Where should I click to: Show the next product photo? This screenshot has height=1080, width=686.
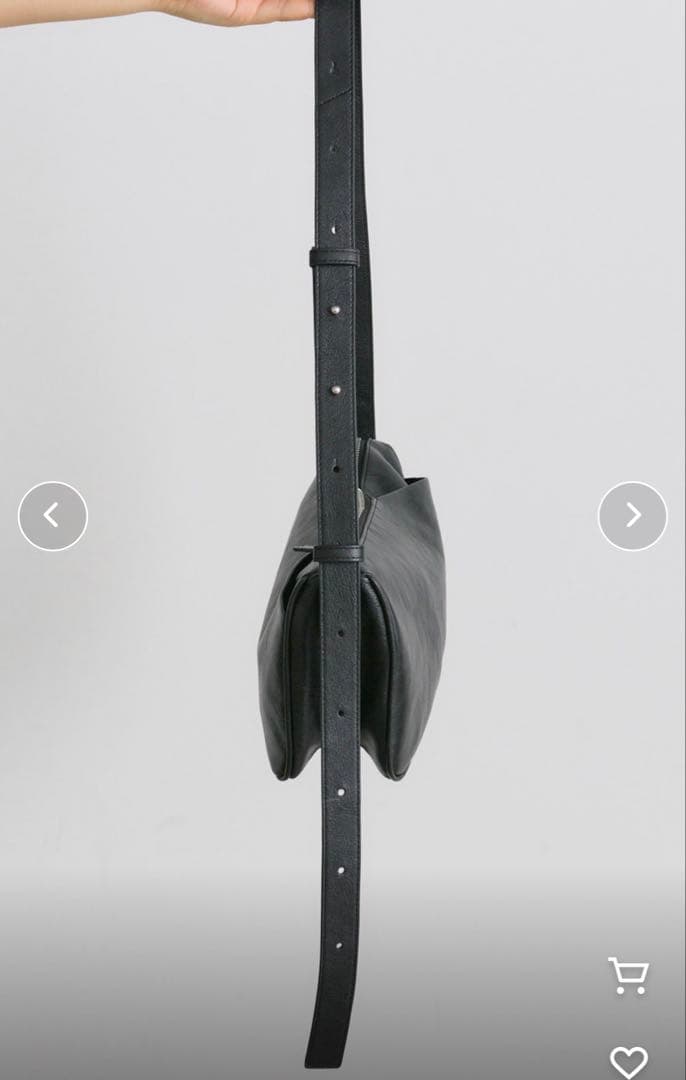click(632, 516)
